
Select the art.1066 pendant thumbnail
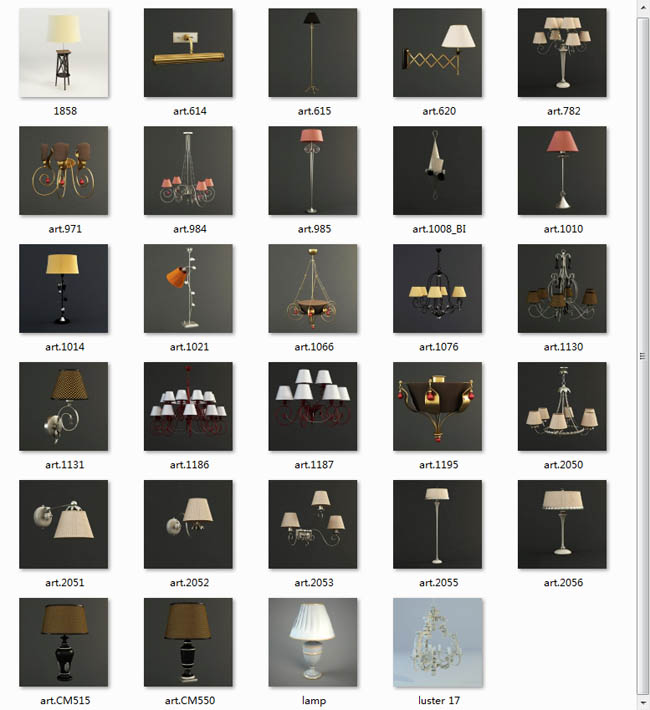tap(313, 289)
